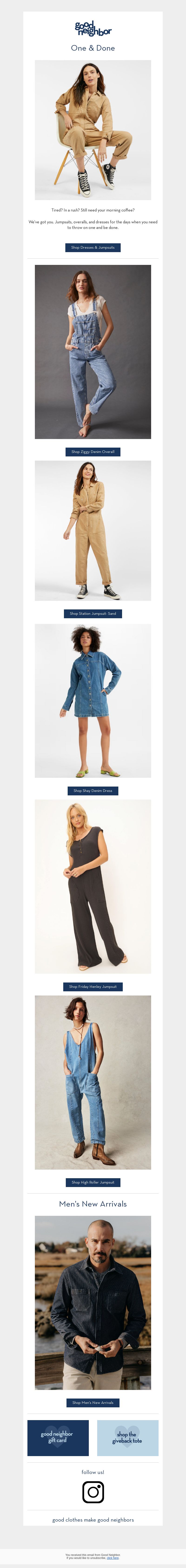Open Shop Friday Henley Jumpsuit

pos(93,987)
